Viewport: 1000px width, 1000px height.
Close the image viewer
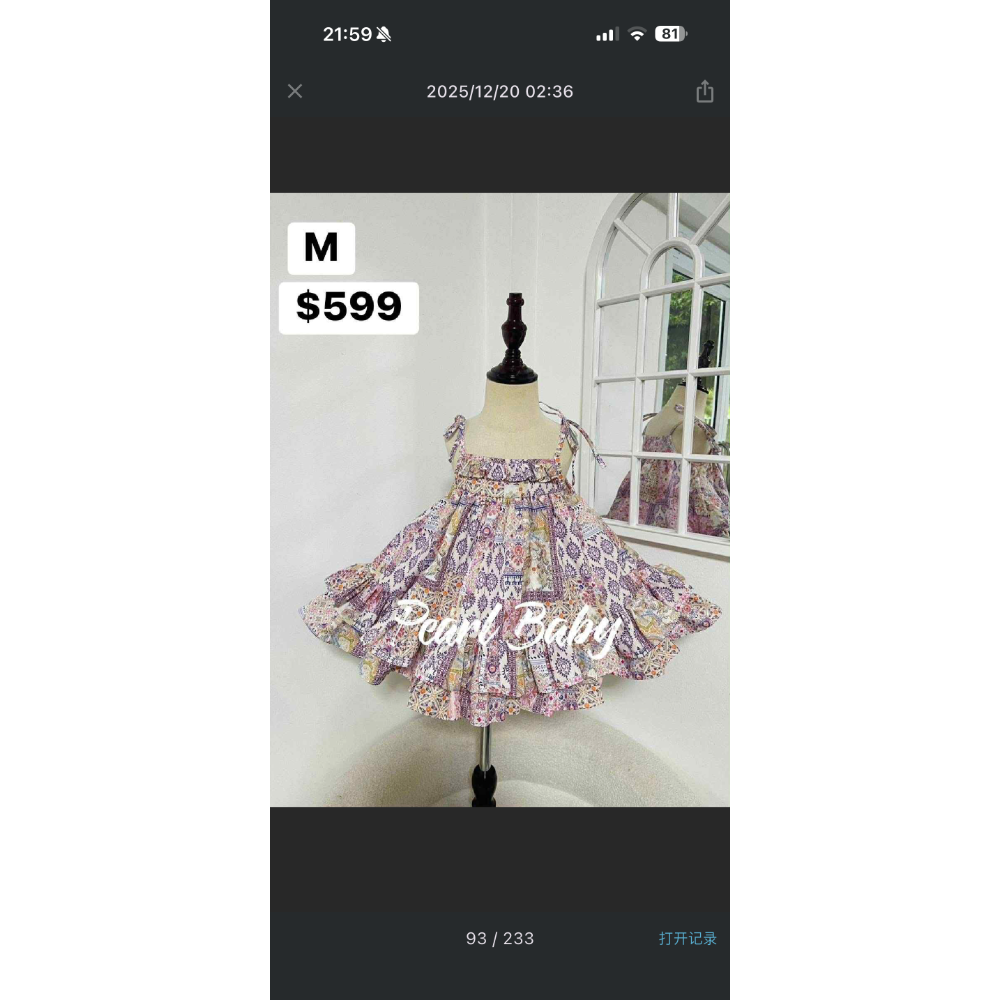pos(295,91)
